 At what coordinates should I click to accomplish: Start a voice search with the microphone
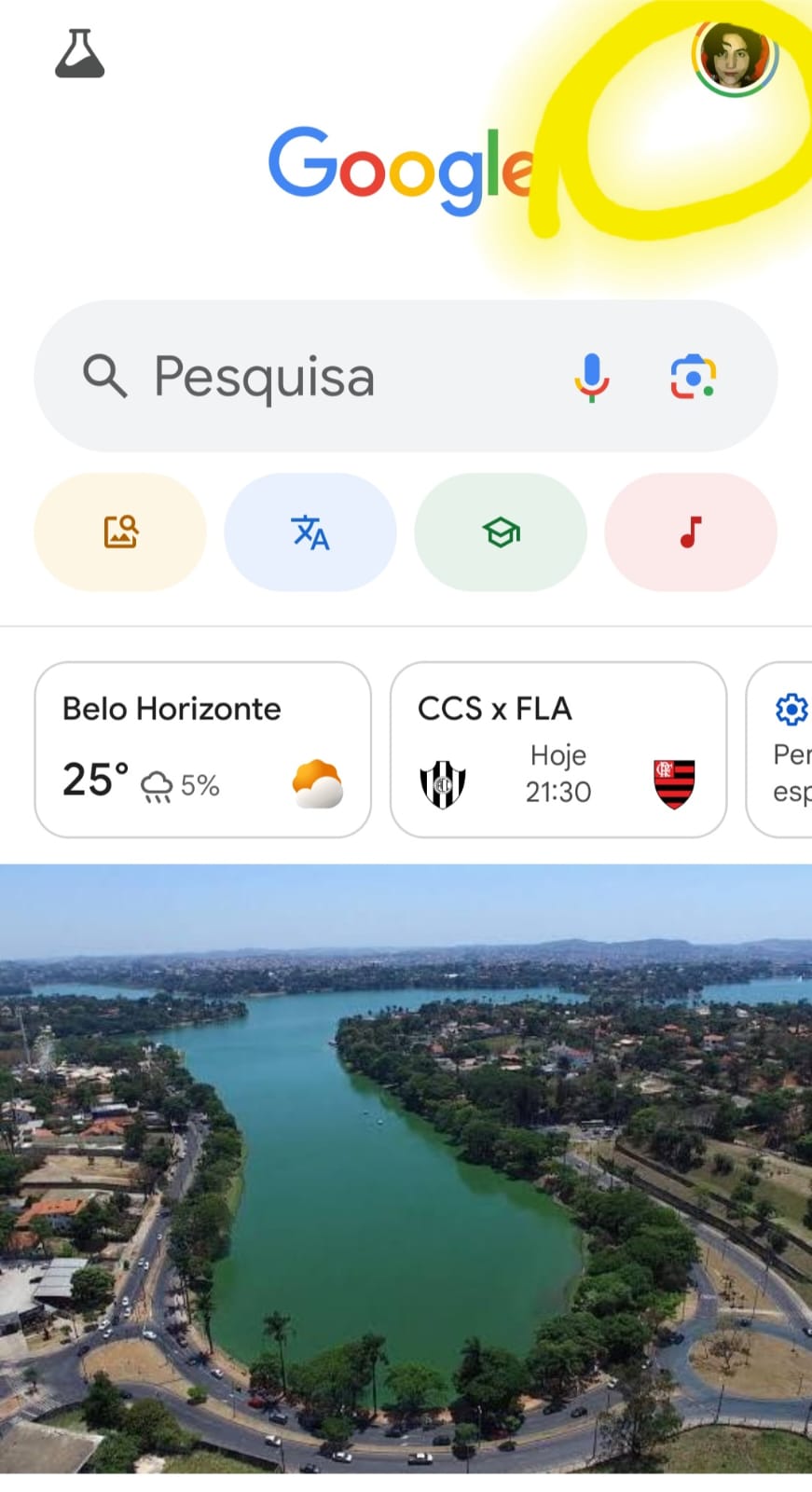[591, 377]
